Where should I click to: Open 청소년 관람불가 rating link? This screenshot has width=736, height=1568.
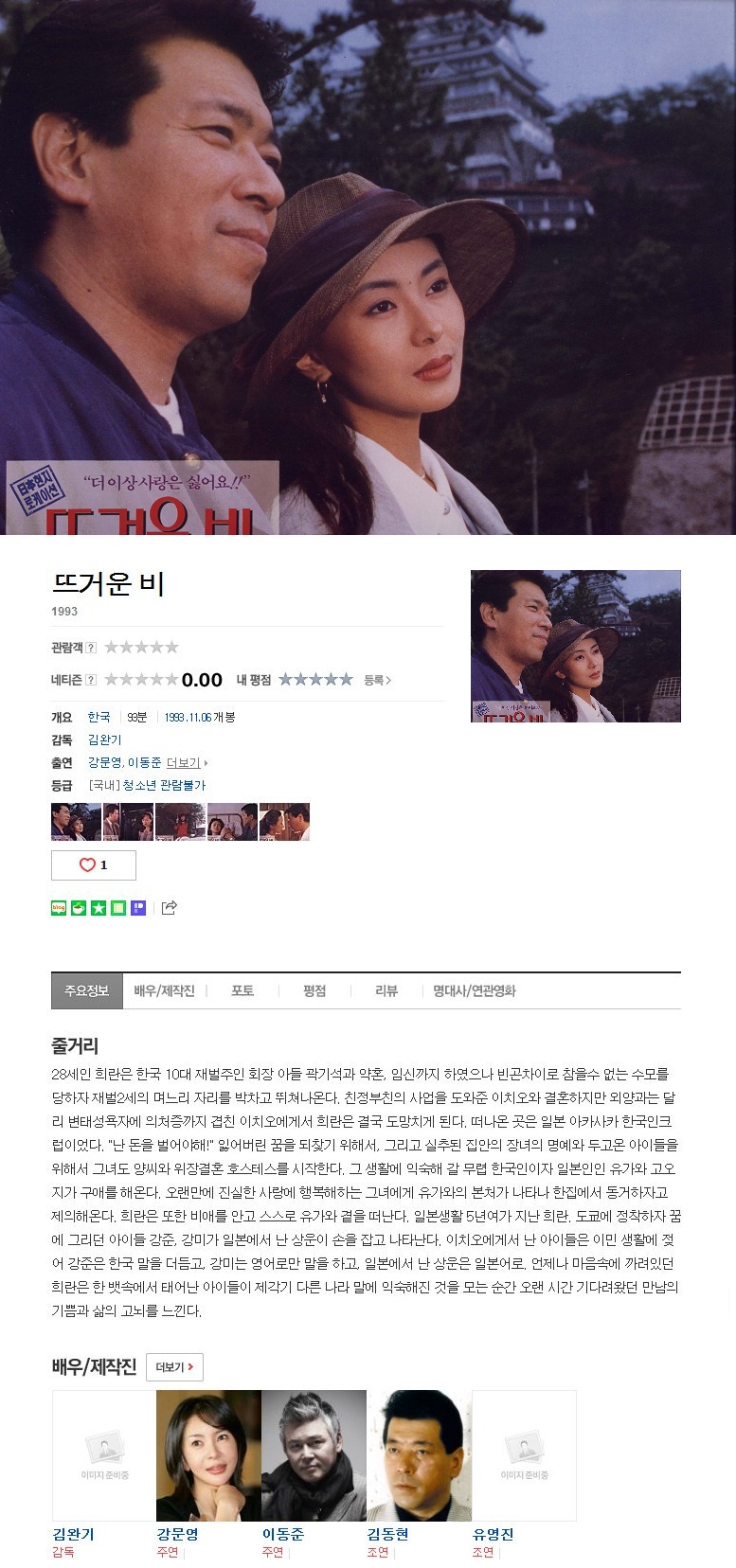(164, 785)
